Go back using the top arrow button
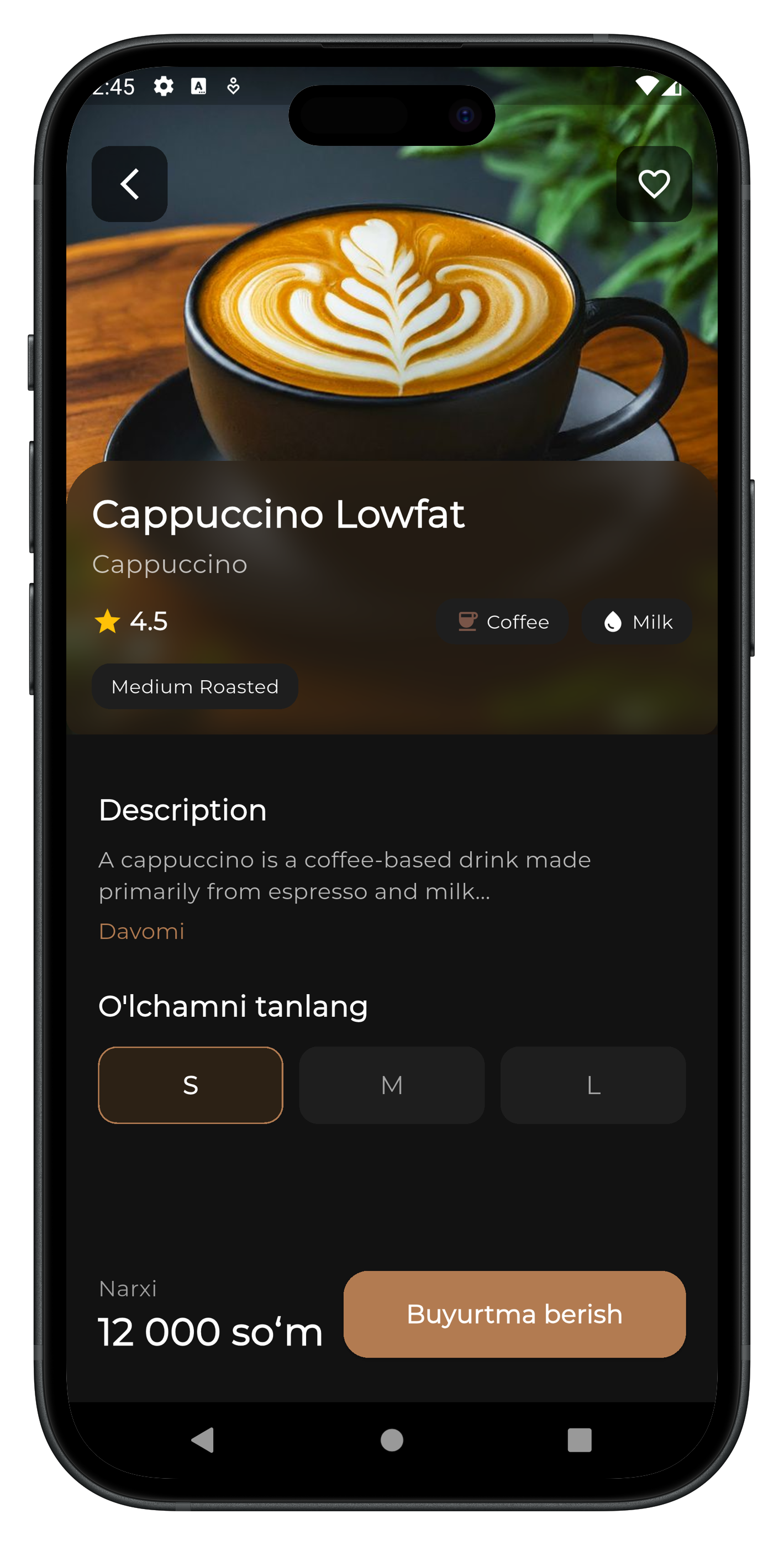The width and height of the screenshot is (784, 1545). click(x=129, y=183)
